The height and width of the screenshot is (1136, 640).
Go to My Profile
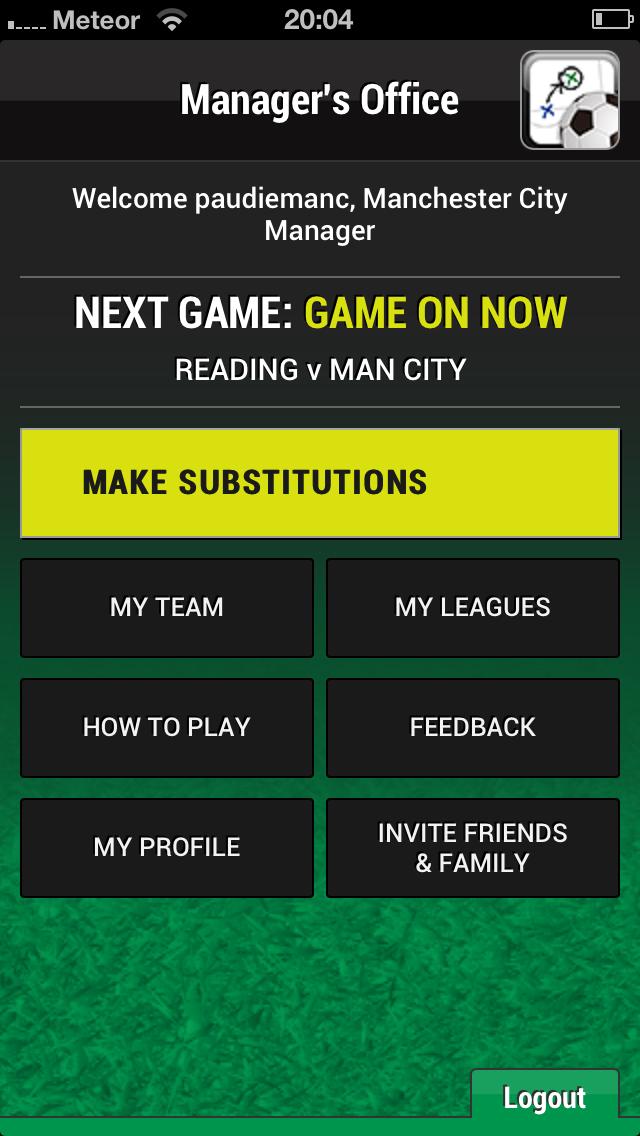[x=167, y=847]
